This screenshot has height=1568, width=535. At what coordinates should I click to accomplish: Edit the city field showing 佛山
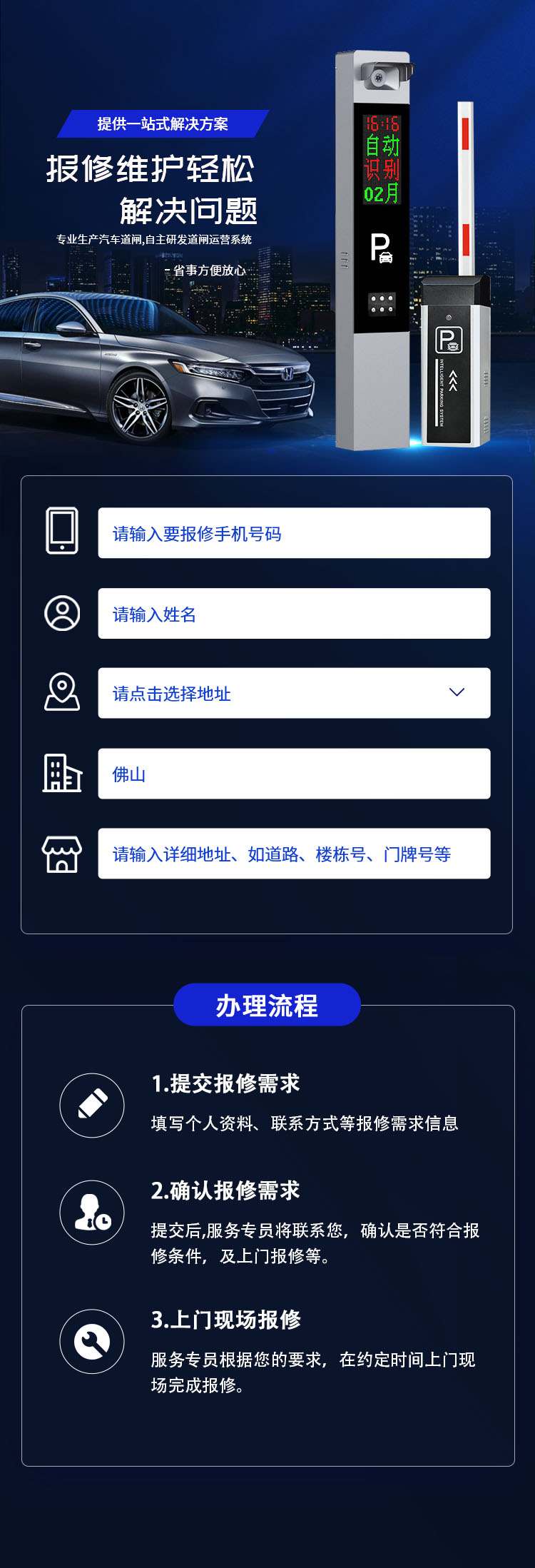pyautogui.click(x=294, y=774)
